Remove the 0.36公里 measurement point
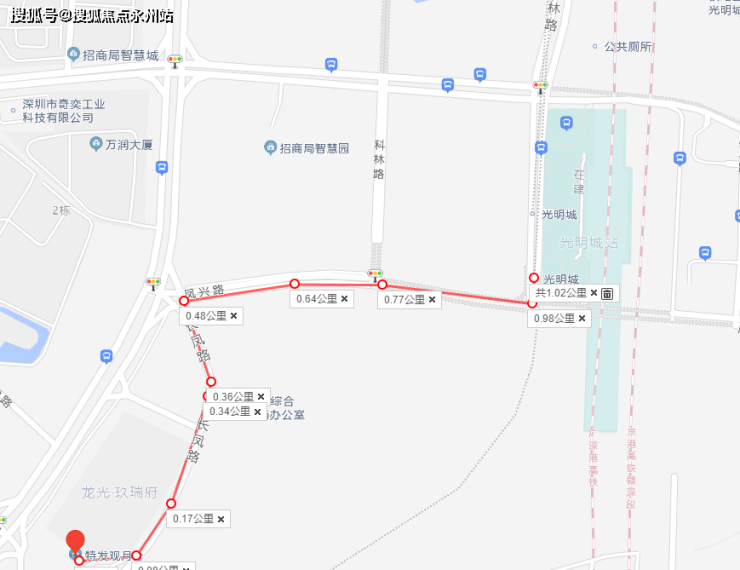The image size is (740, 570). click(262, 397)
